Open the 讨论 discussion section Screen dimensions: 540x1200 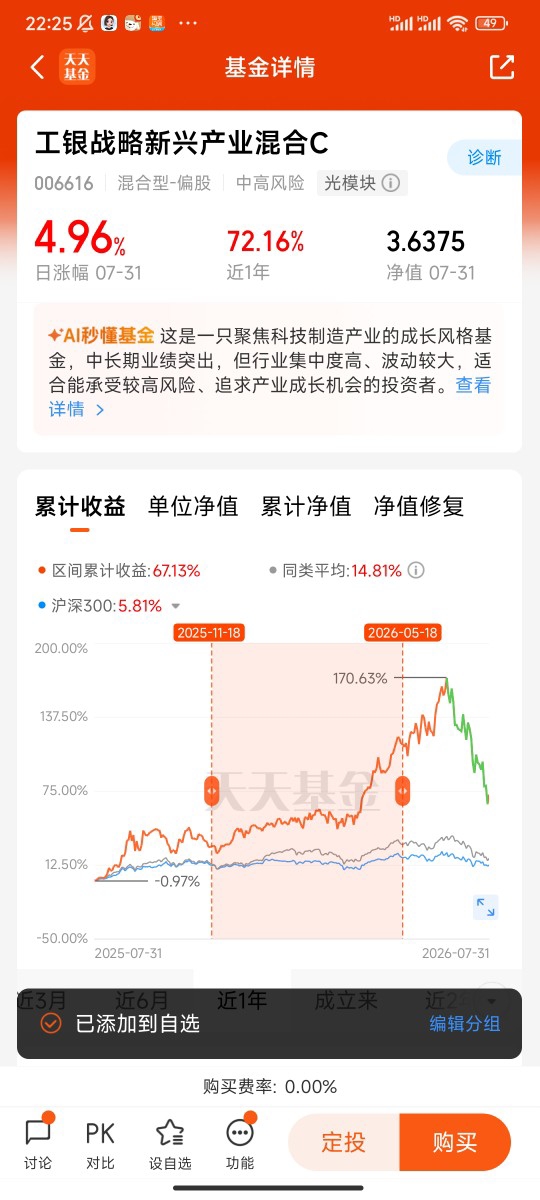(38, 1143)
